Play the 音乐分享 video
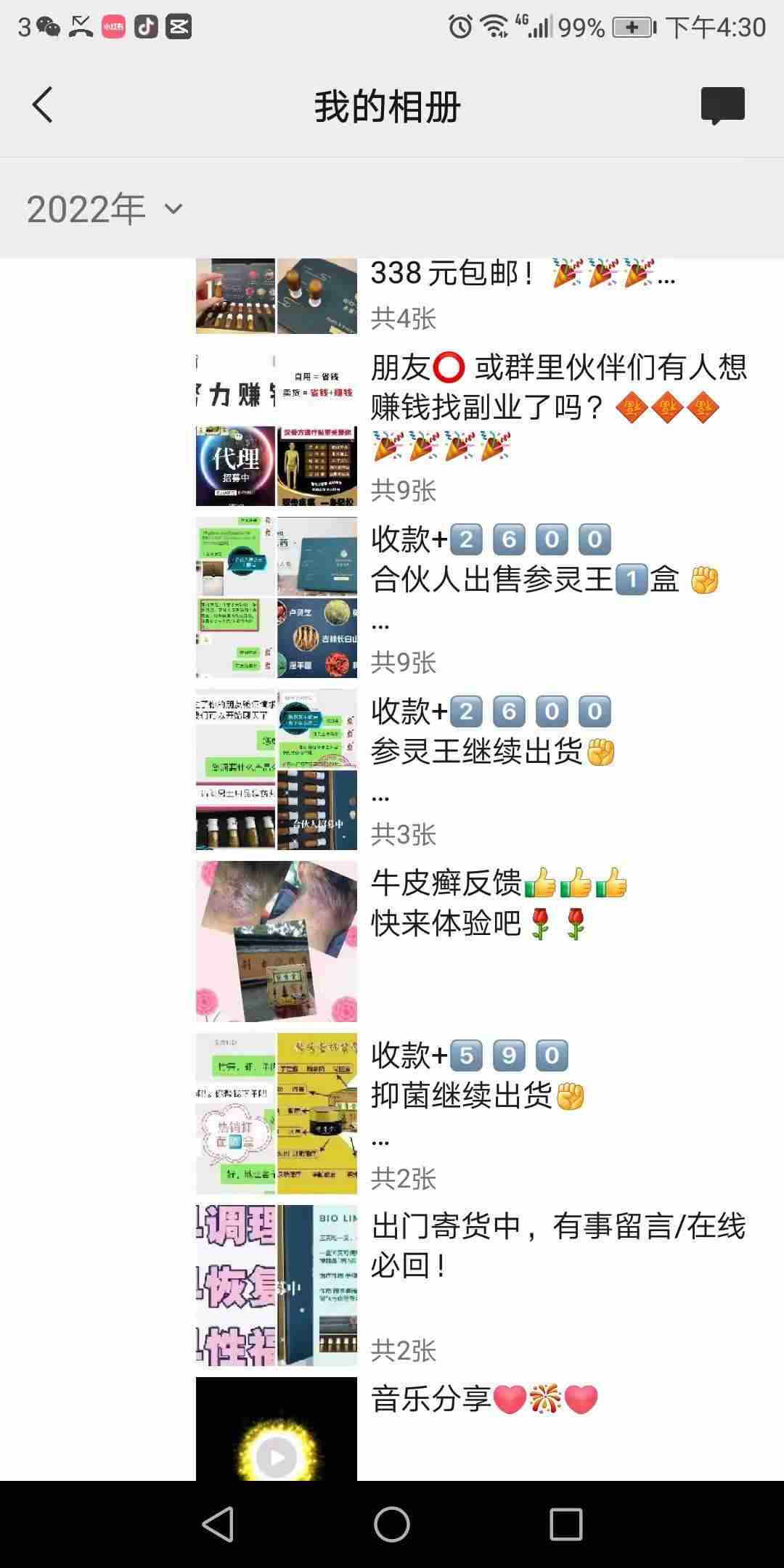 277,1455
